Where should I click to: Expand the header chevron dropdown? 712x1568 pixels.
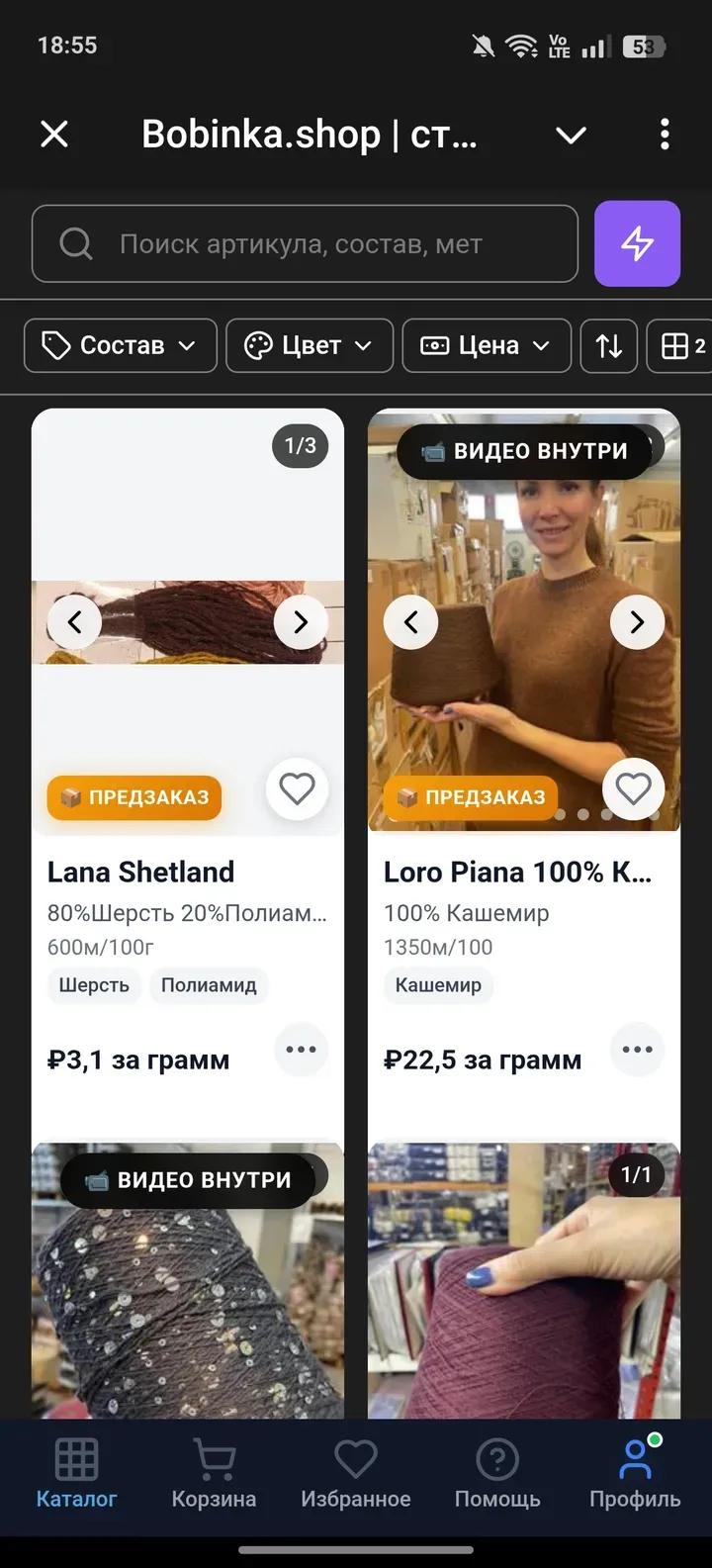click(571, 135)
